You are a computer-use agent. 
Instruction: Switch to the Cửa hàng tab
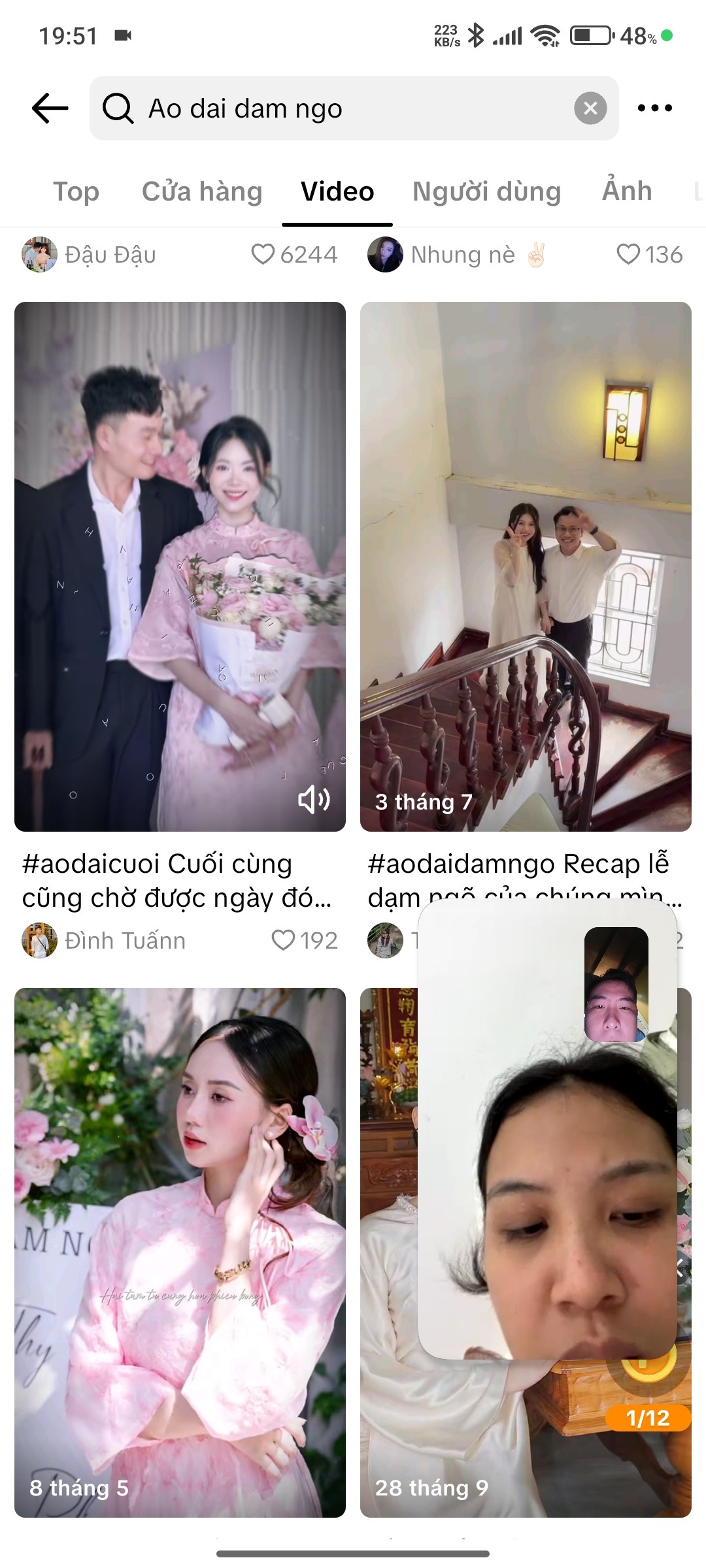202,192
